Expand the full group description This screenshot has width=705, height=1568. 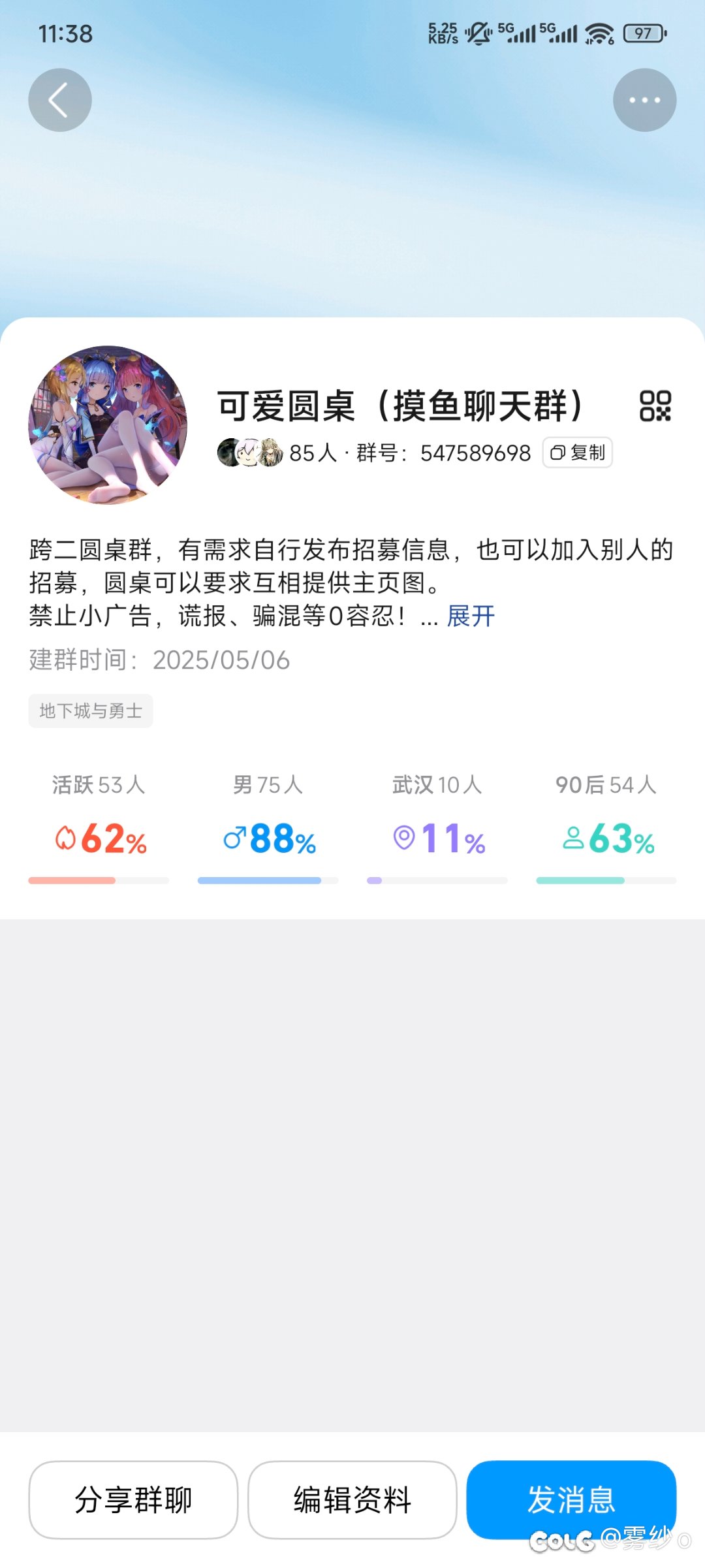(471, 616)
